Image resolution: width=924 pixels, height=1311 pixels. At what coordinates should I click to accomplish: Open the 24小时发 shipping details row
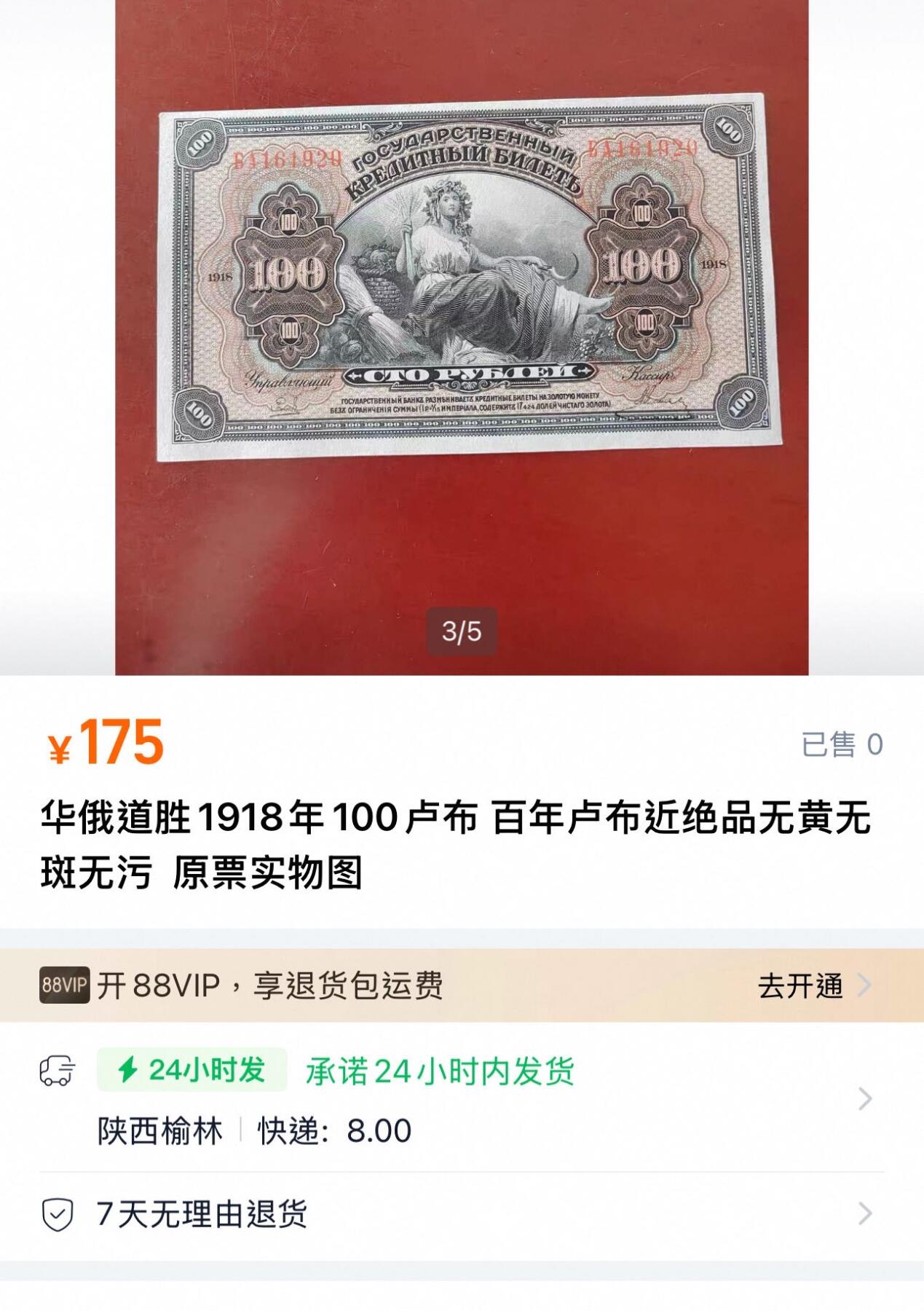pos(462,1098)
